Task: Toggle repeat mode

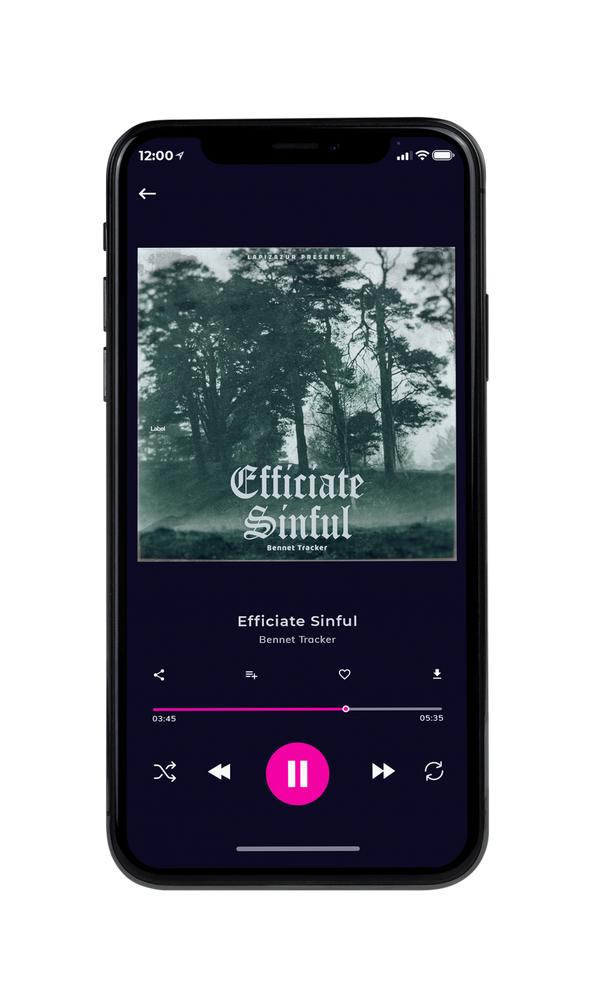Action: (x=434, y=771)
